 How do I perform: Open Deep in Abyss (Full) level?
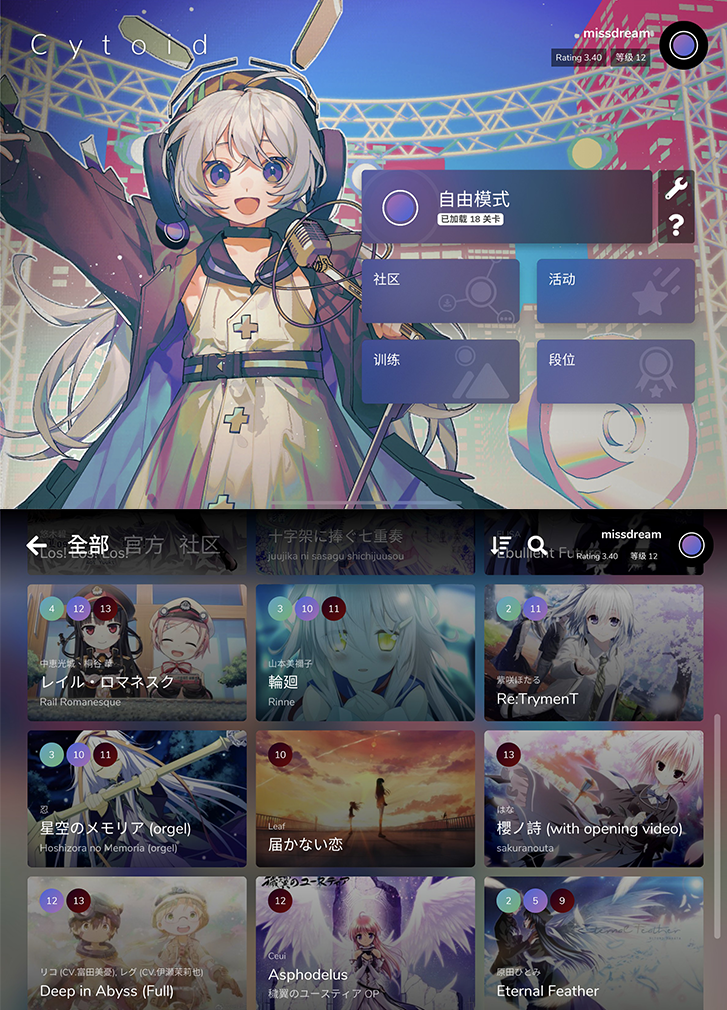tap(136, 943)
